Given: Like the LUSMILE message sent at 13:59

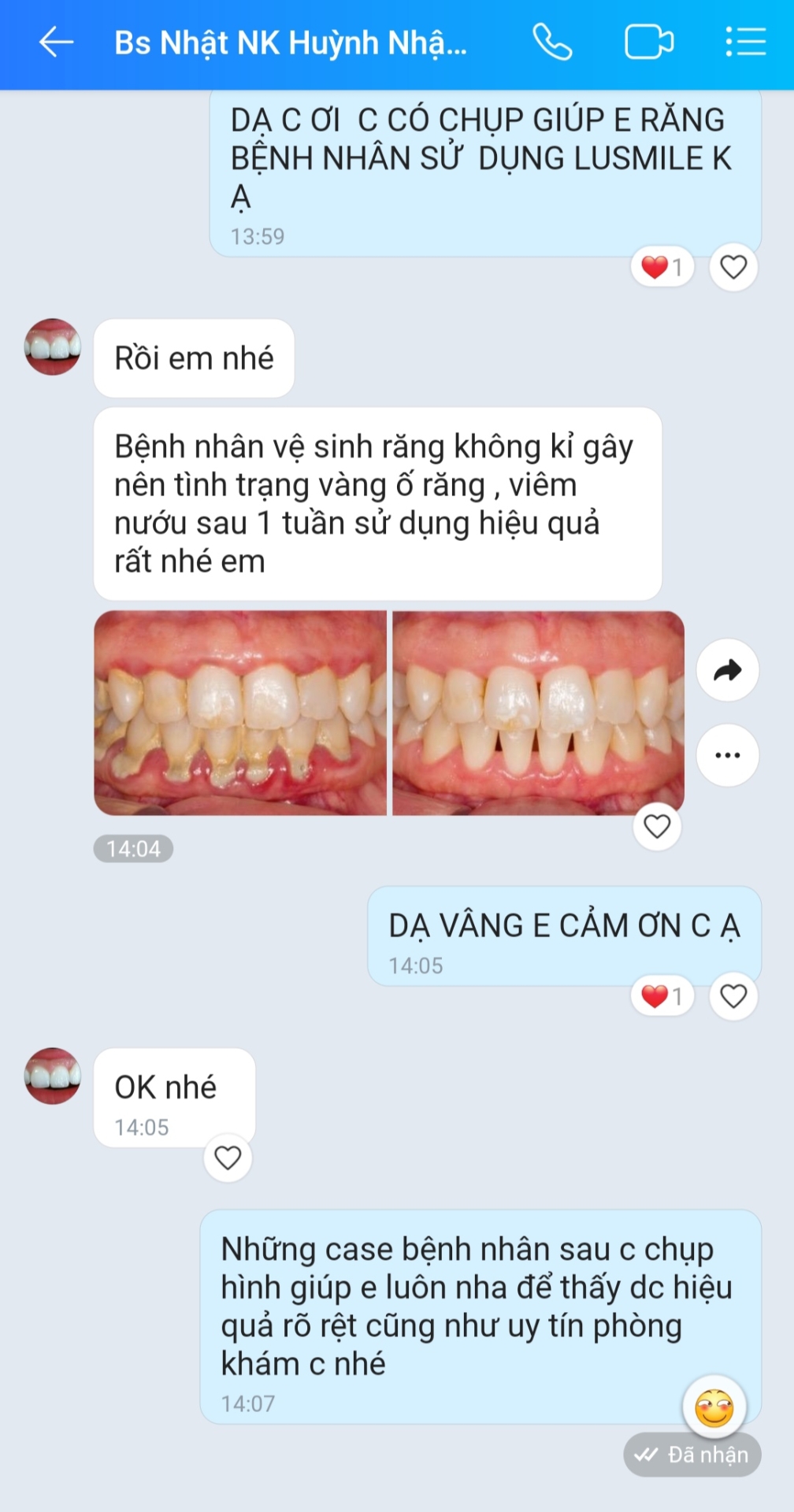Looking at the screenshot, I should 733,268.
